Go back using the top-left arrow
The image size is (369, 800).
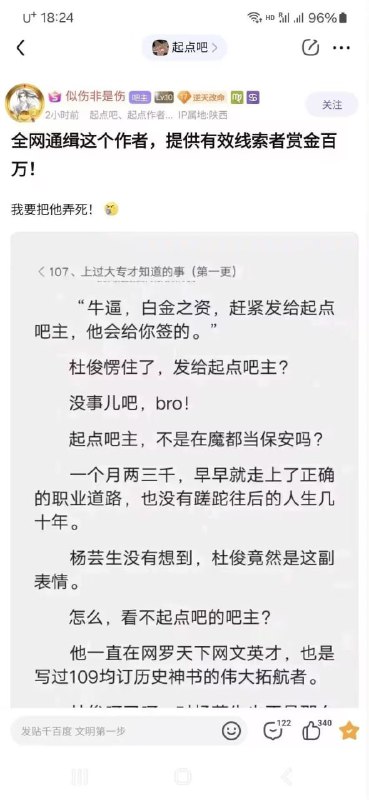pyautogui.click(x=20, y=48)
